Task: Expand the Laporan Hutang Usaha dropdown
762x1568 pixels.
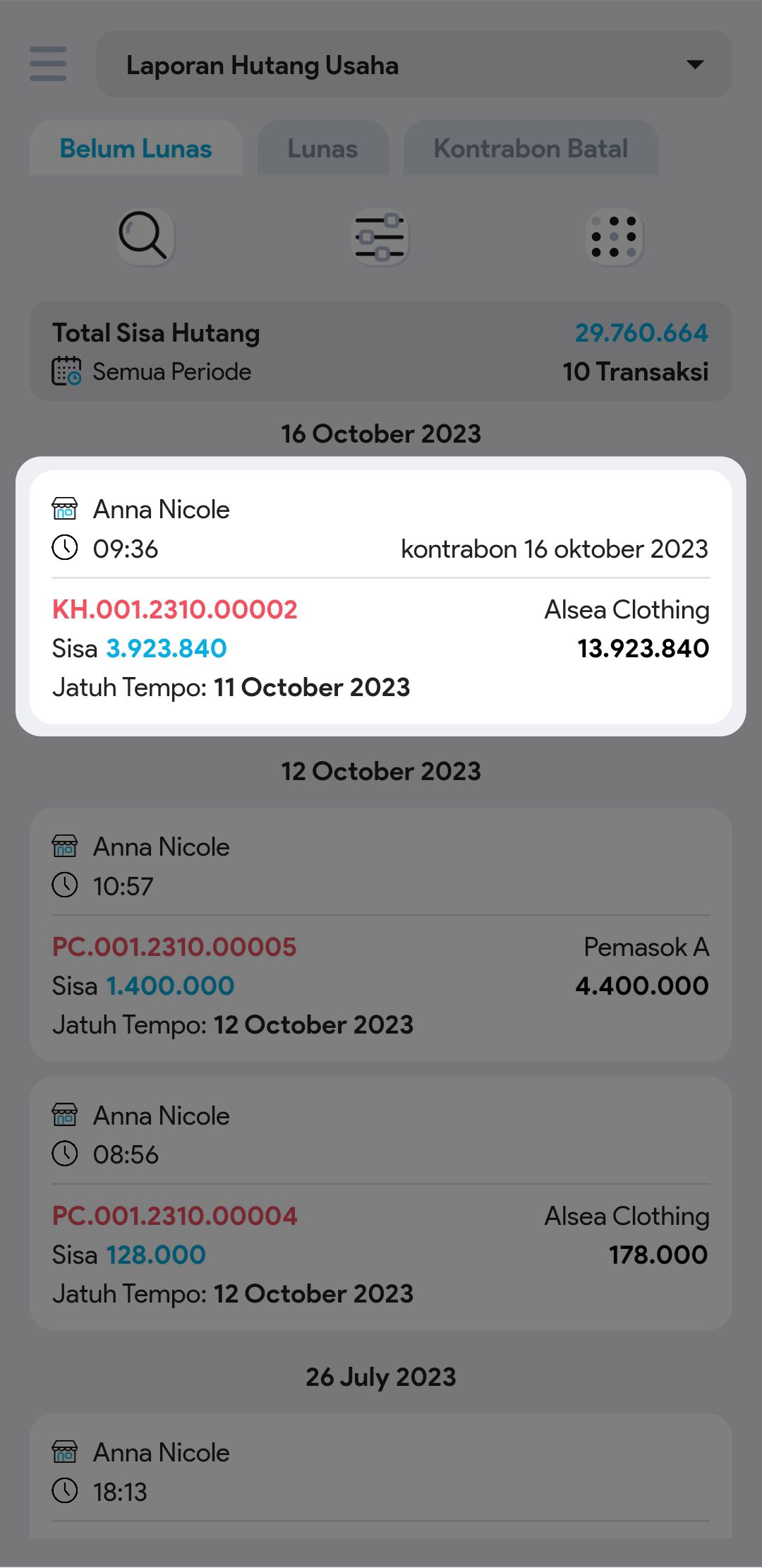Action: pos(413,64)
